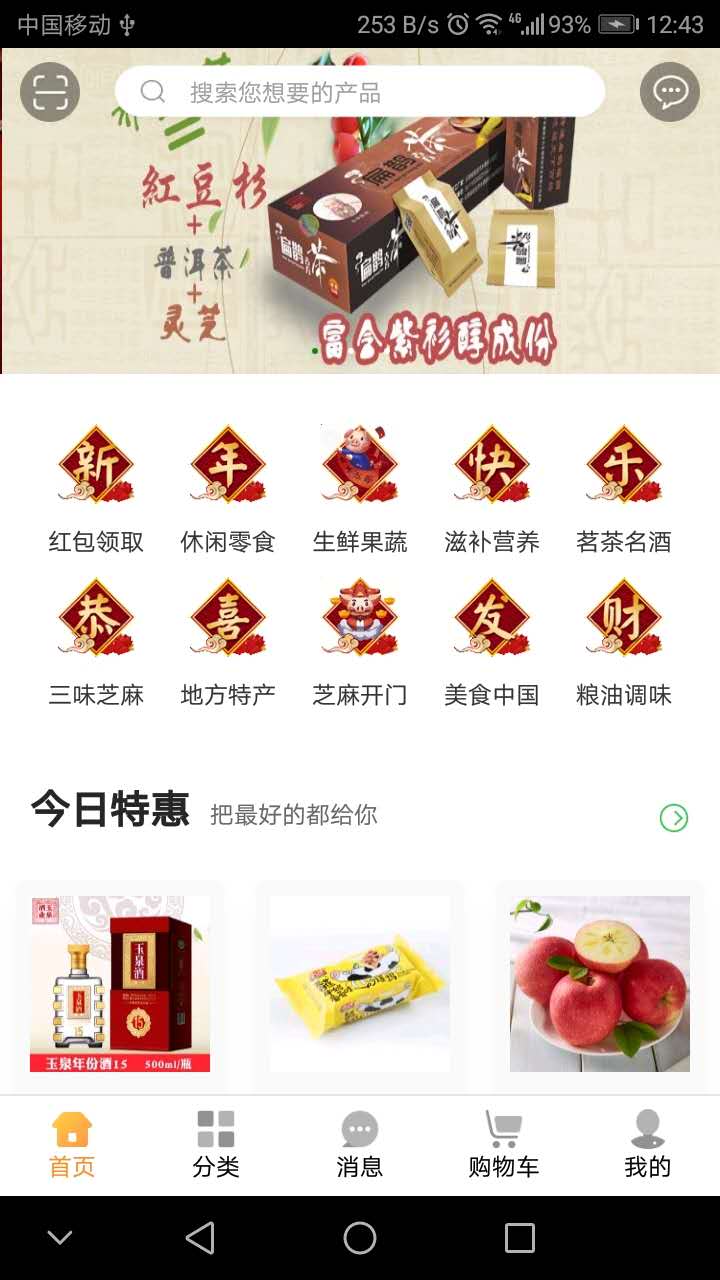Open the 芝麻开门 category icon

359,618
